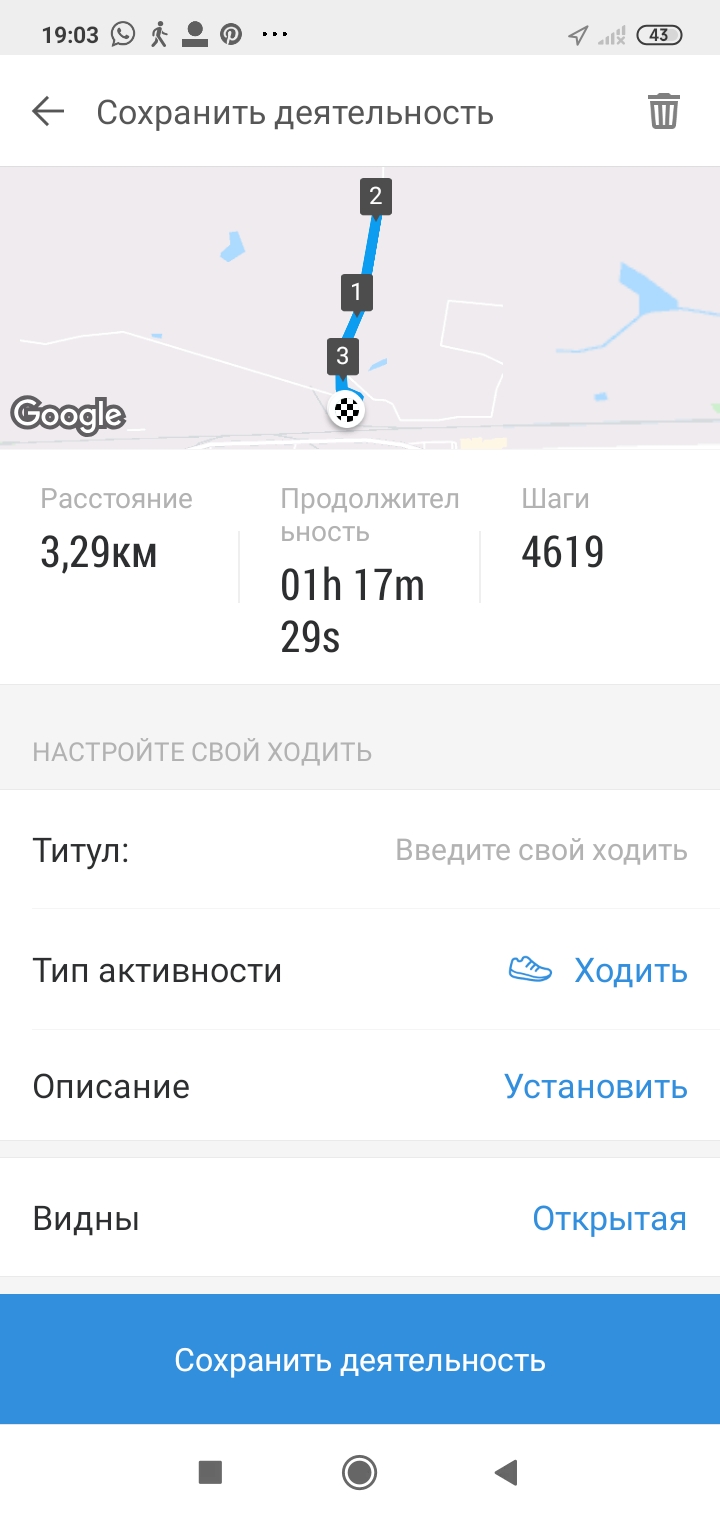Go back from the save activity screen
Image resolution: width=720 pixels, height=1520 pixels.
click(x=48, y=112)
